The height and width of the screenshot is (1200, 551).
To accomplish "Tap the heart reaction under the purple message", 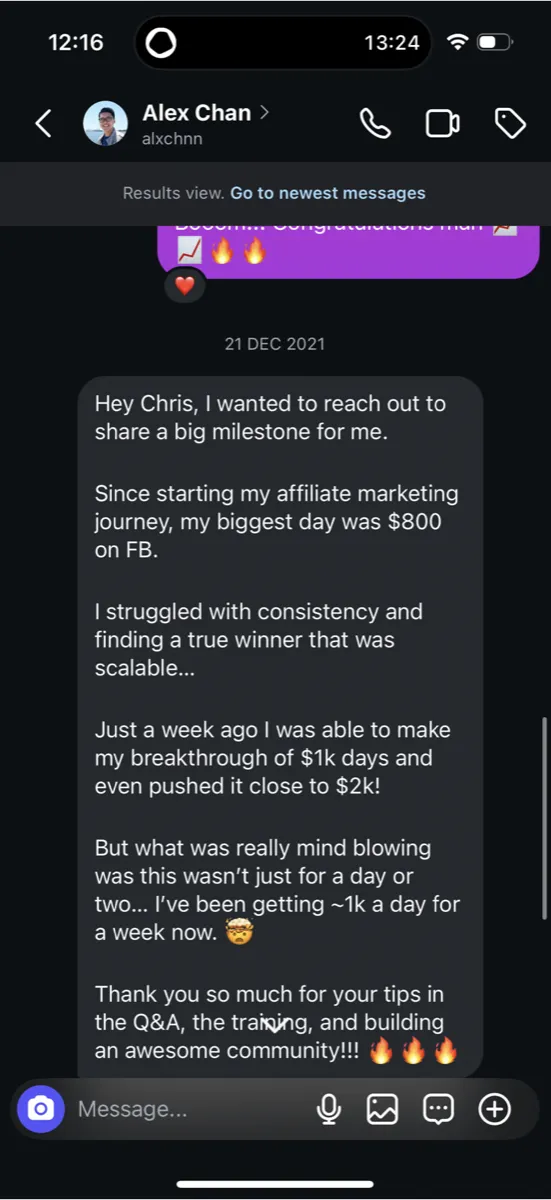I will pos(184,285).
